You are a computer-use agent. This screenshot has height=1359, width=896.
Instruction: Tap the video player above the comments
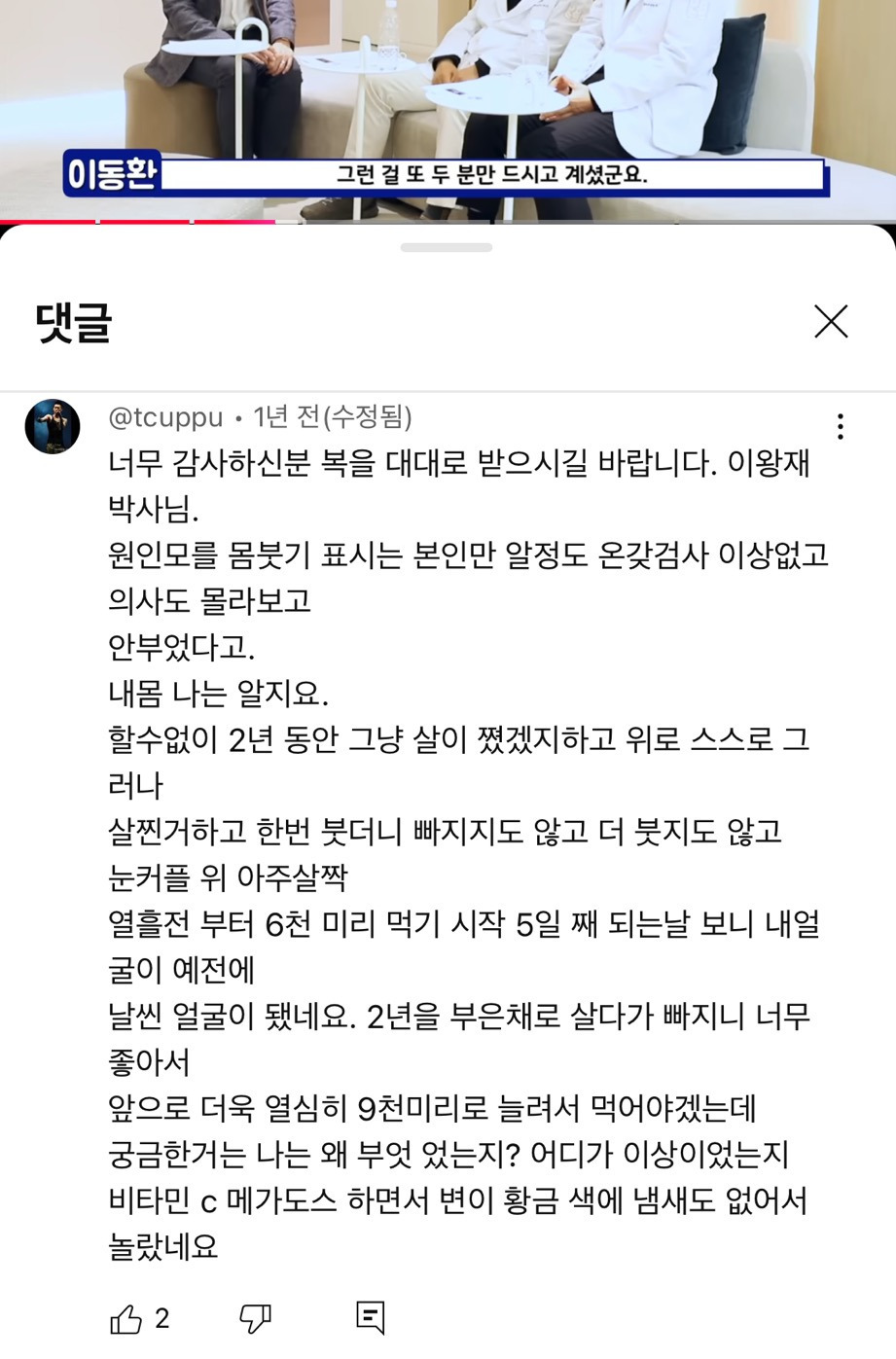point(448,110)
